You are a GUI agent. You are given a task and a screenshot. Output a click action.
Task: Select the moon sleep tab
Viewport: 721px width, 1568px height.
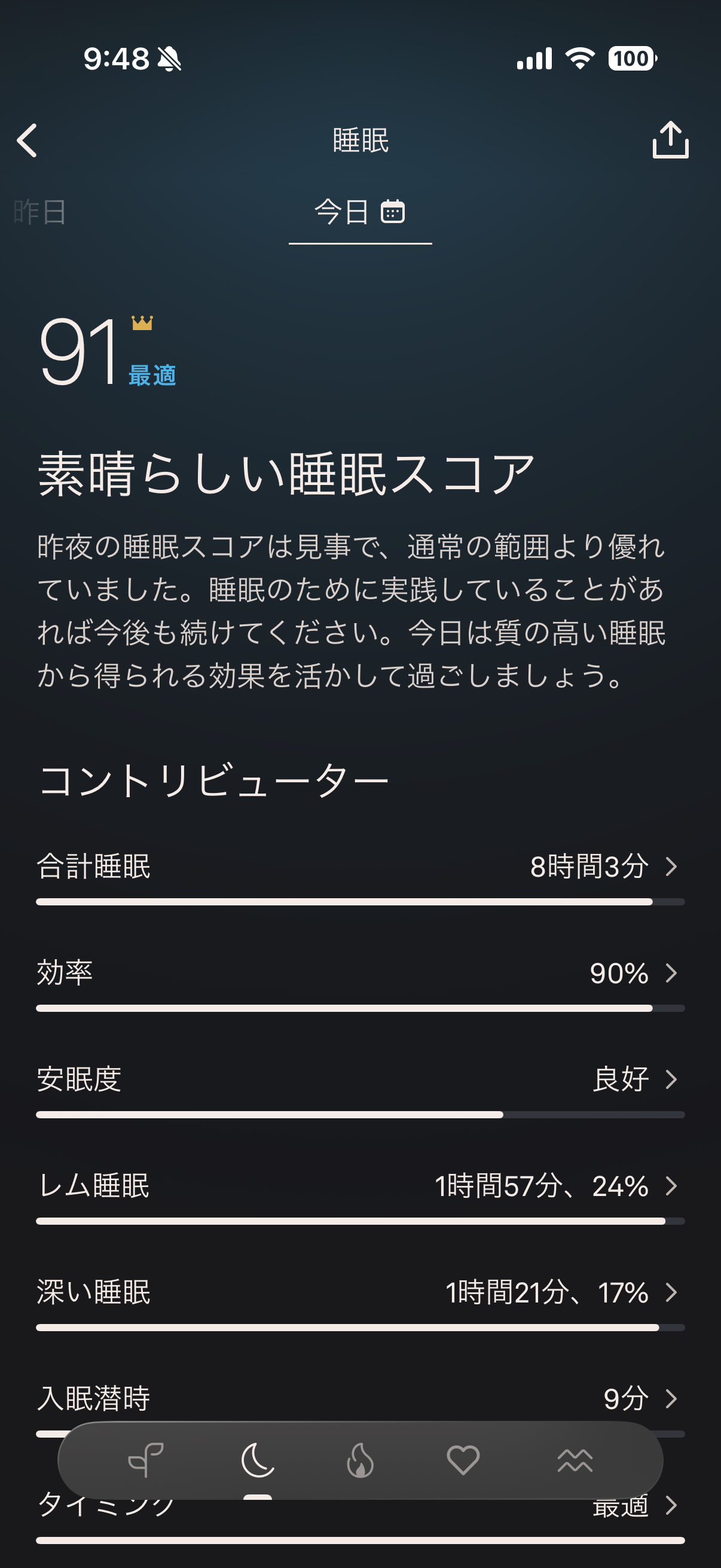pos(257,1460)
